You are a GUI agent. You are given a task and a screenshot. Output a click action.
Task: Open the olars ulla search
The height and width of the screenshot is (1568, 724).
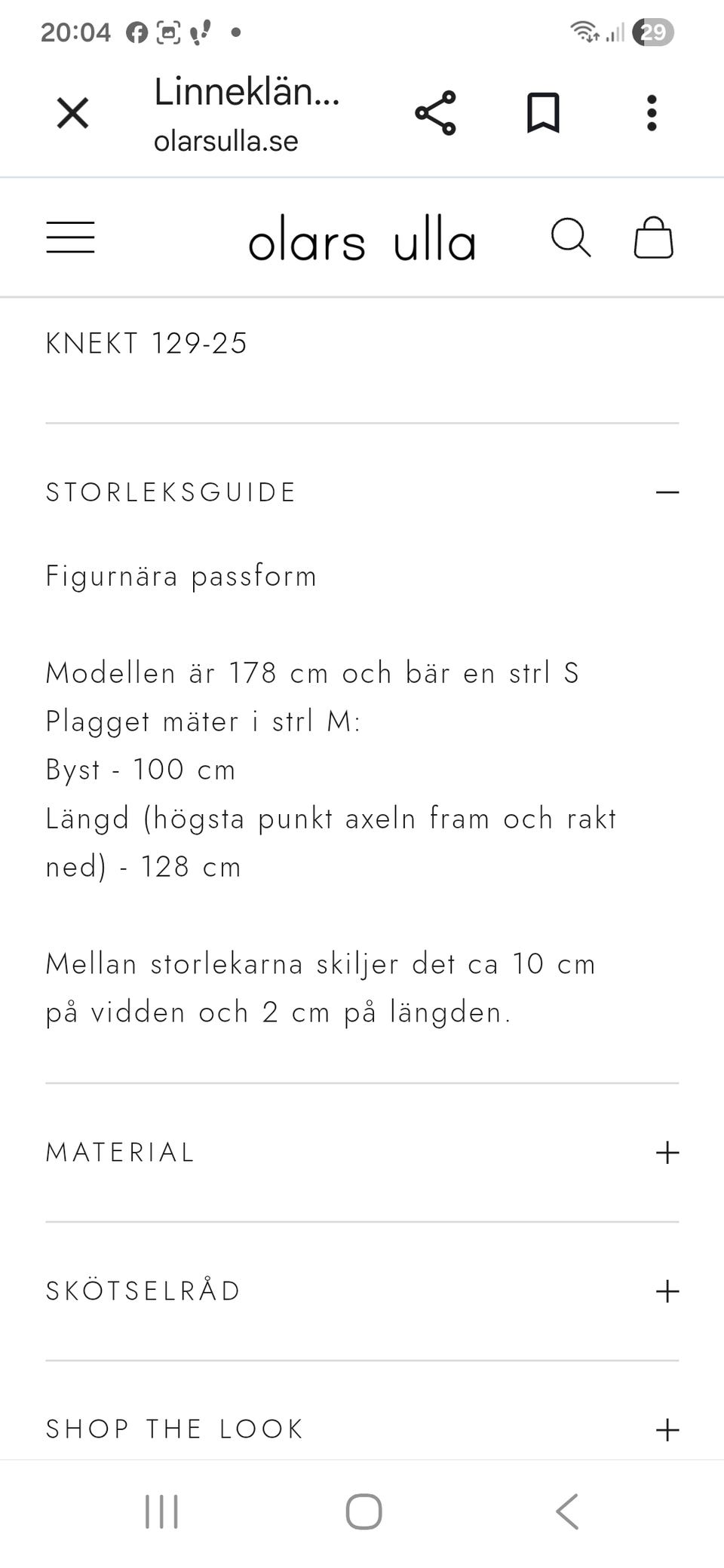pyautogui.click(x=572, y=238)
